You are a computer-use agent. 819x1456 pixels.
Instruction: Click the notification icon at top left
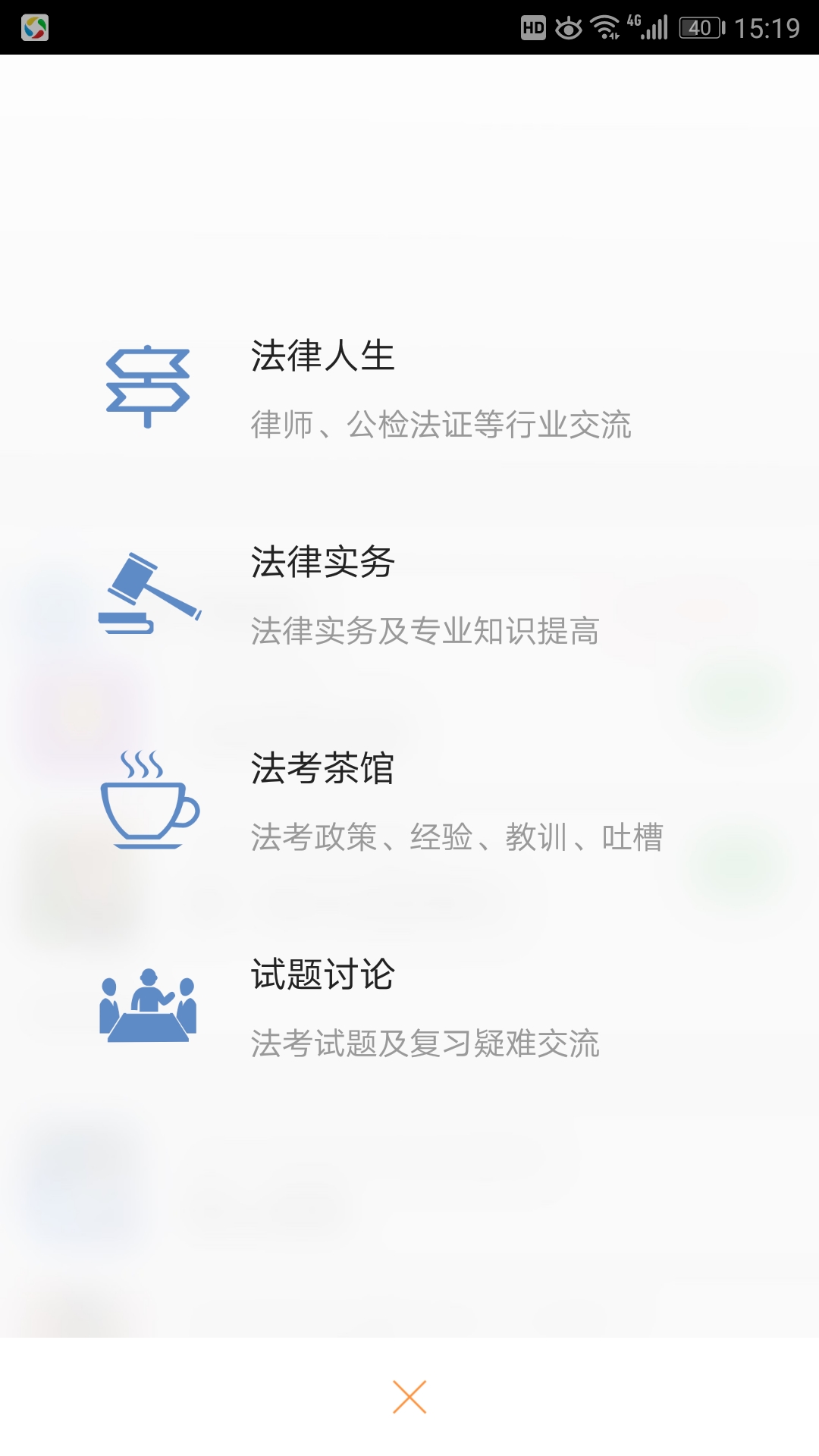[x=36, y=29]
